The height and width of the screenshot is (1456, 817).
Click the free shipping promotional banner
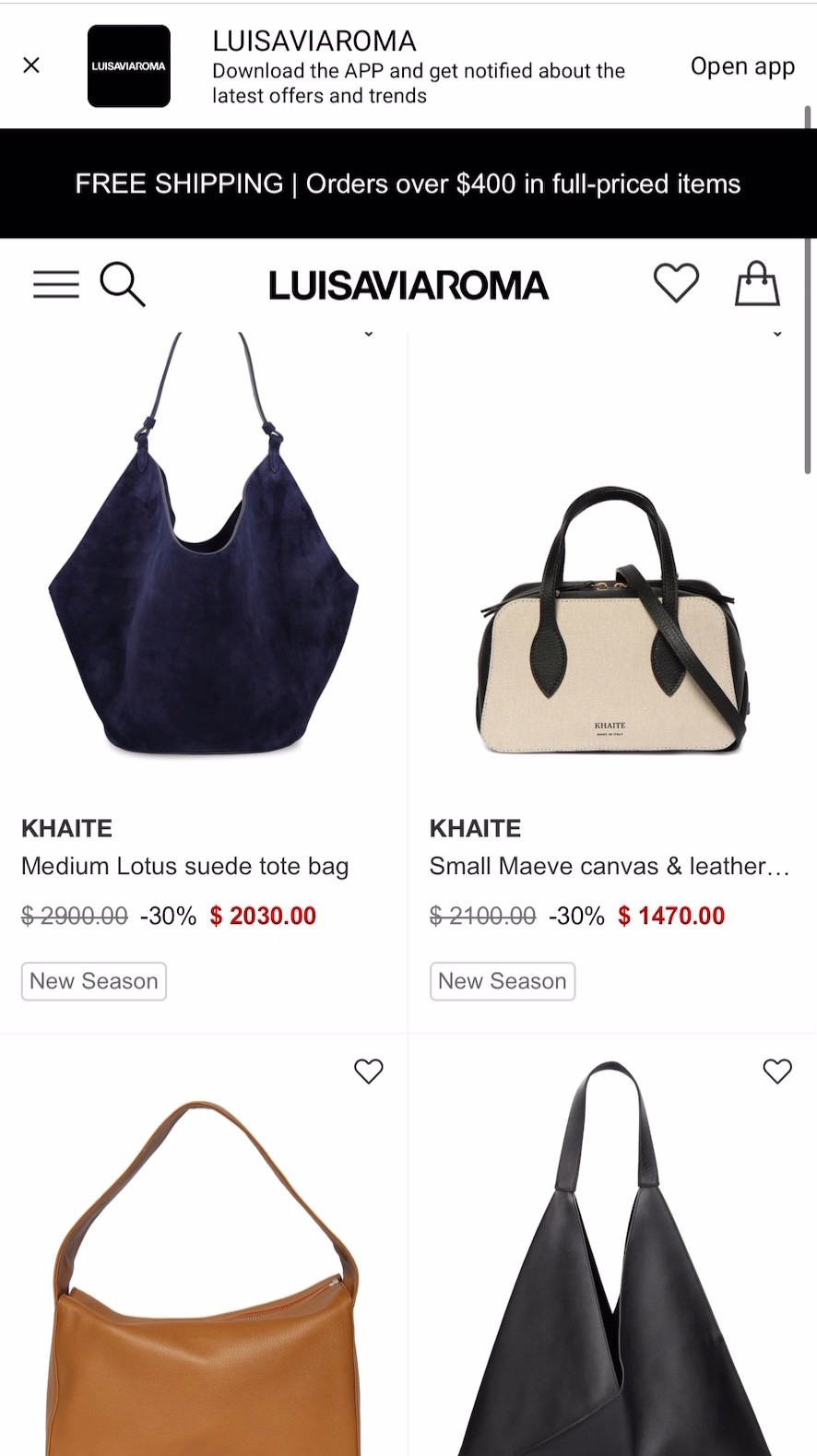coord(408,183)
